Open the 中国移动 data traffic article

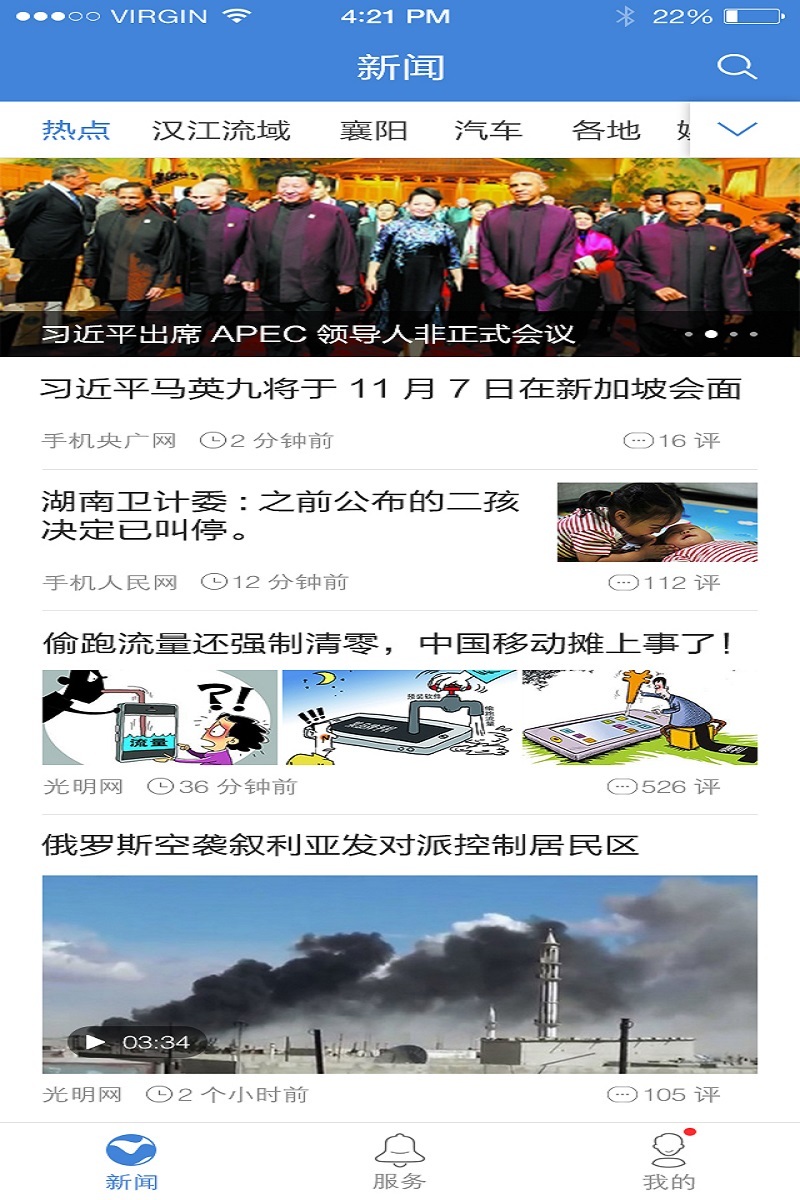pos(388,644)
